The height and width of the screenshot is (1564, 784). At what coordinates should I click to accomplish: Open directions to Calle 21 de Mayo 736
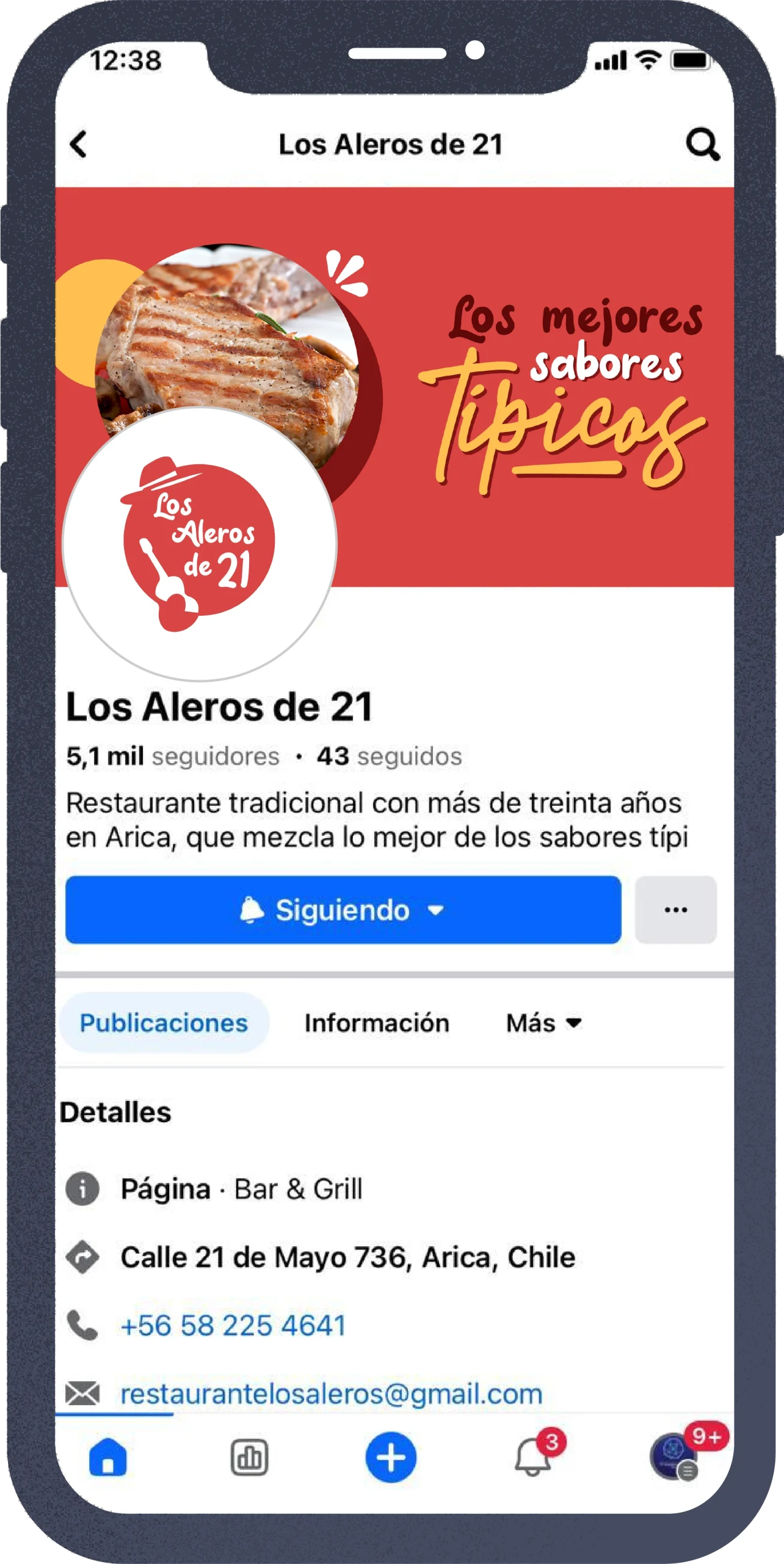coord(347,1257)
